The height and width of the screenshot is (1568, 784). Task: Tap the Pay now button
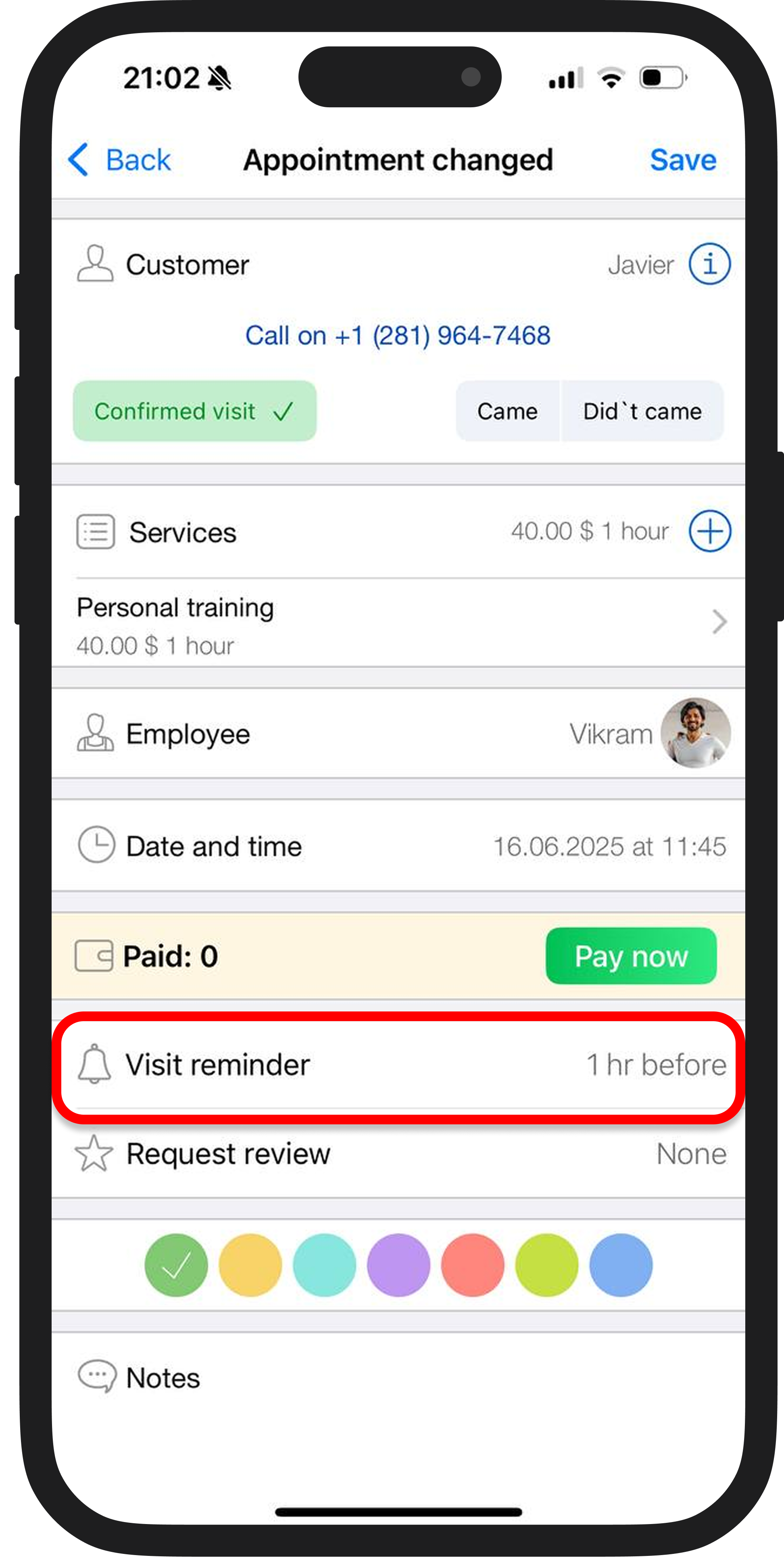(x=631, y=956)
